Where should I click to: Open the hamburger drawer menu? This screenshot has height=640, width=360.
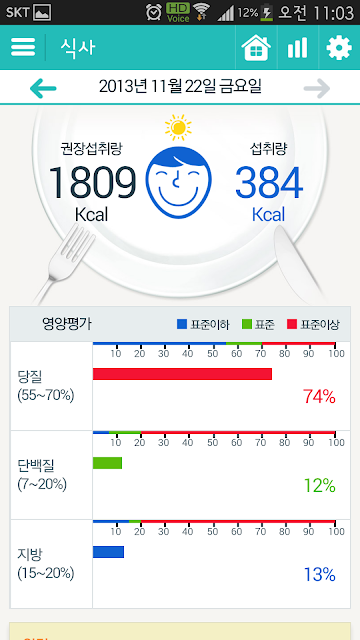pos(23,48)
